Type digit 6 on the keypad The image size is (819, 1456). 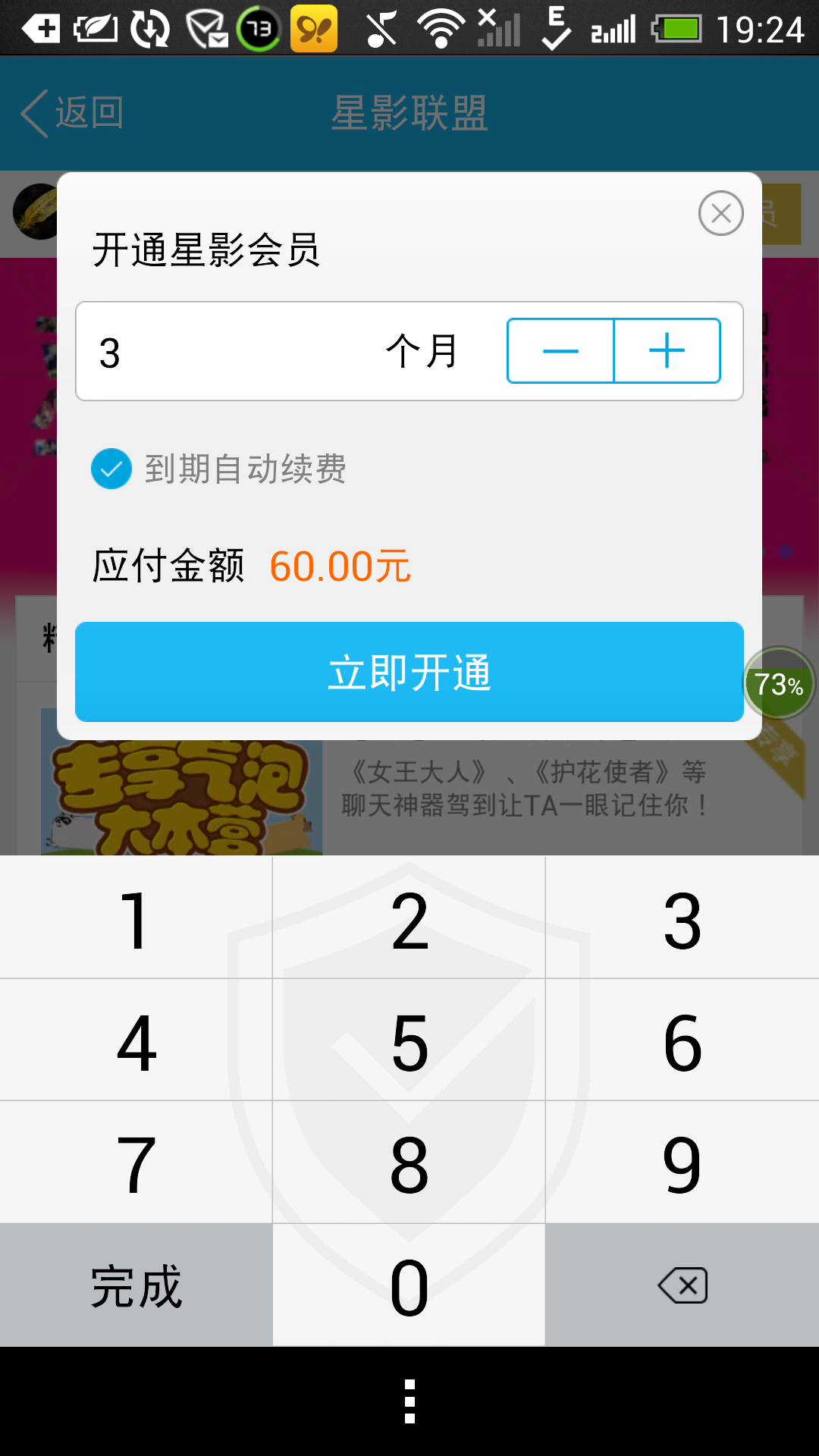(x=682, y=1041)
